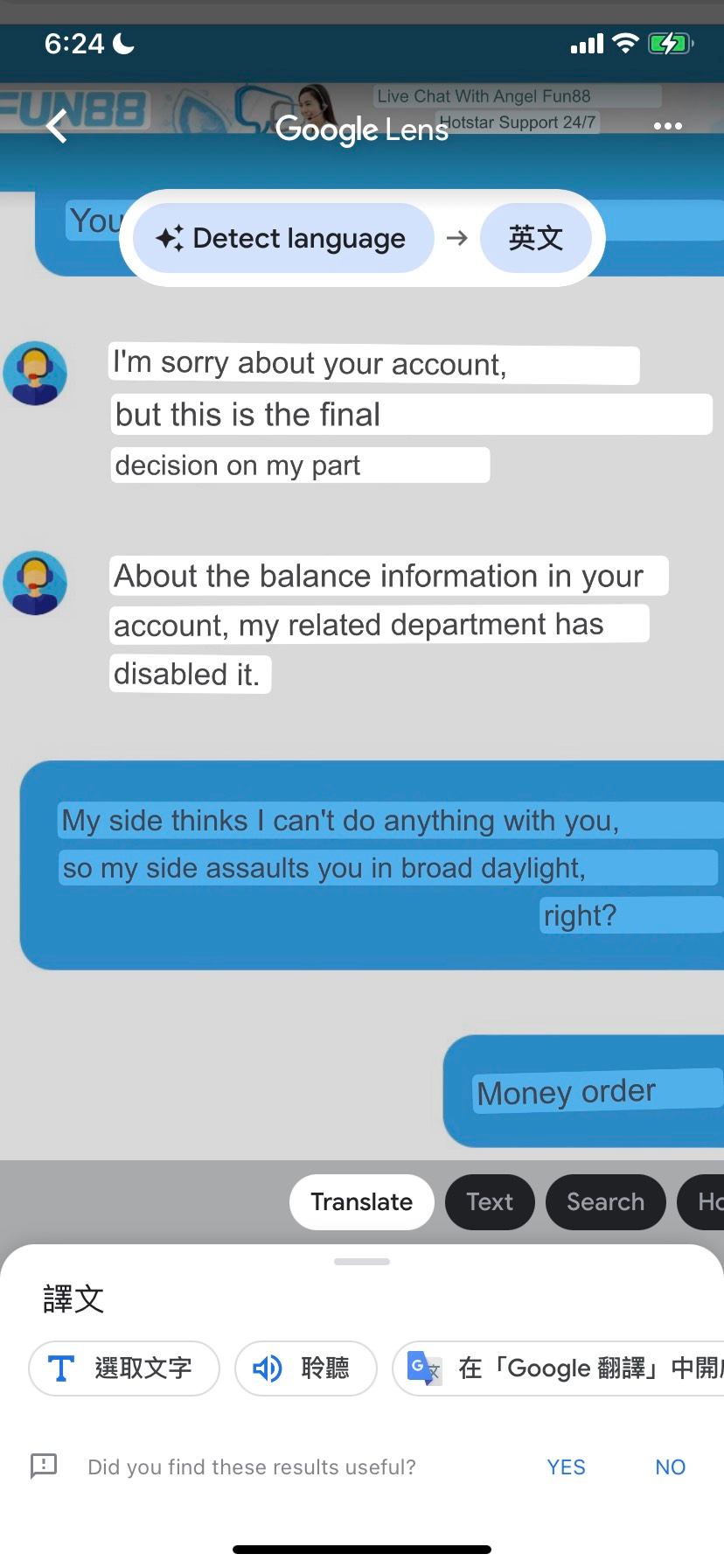This screenshot has height=1568, width=724.
Task: Open the feedback report icon
Action: coord(44,1466)
